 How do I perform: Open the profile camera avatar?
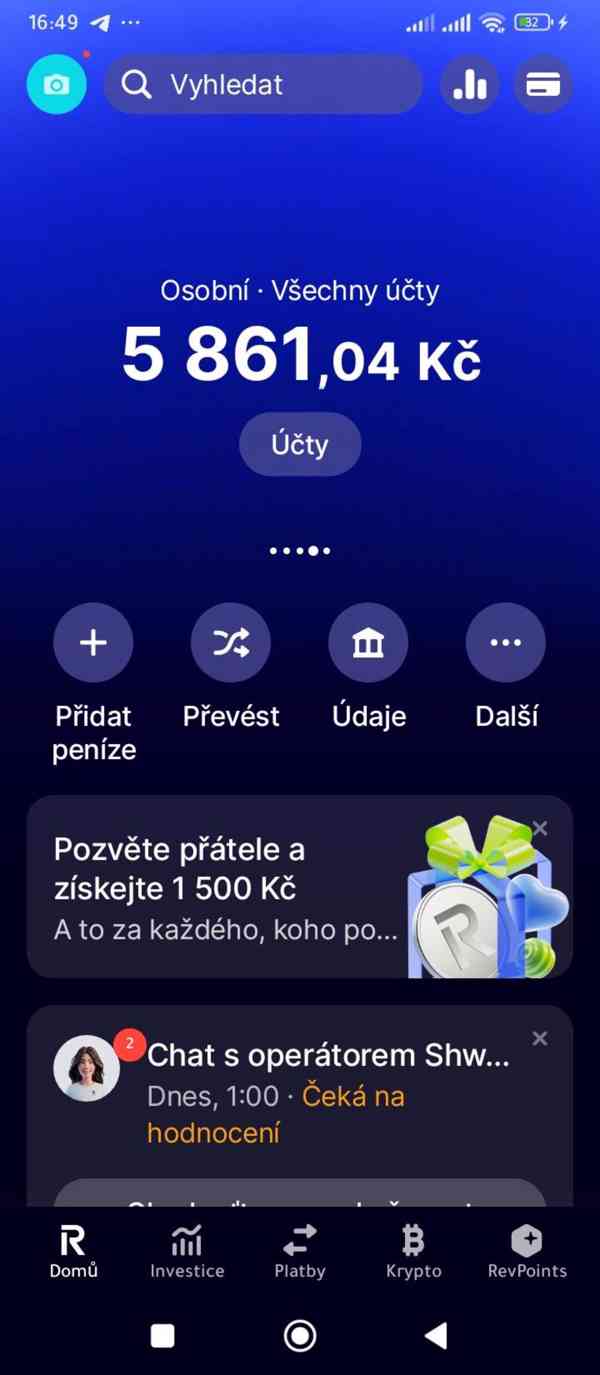coord(56,85)
